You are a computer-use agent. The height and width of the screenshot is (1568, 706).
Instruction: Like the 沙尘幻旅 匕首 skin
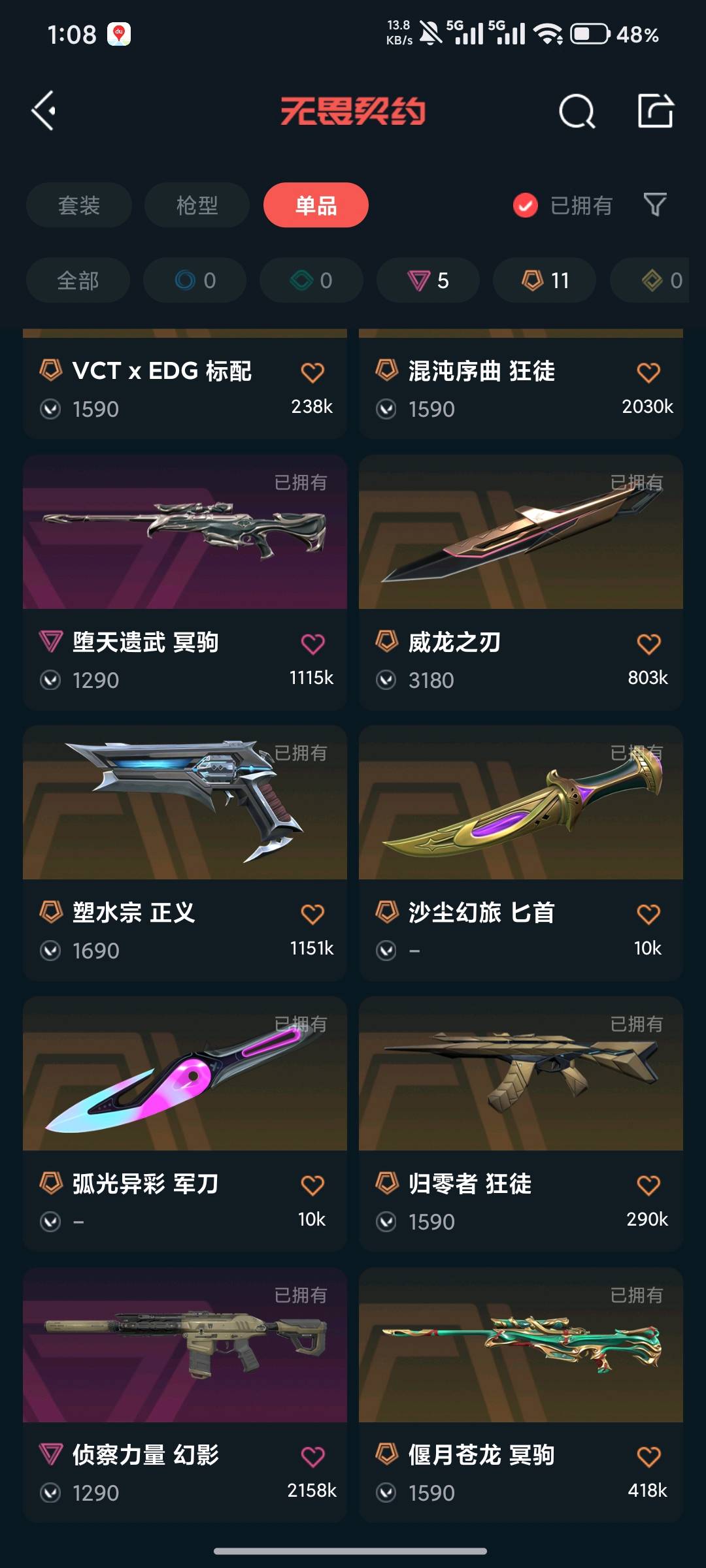[648, 914]
